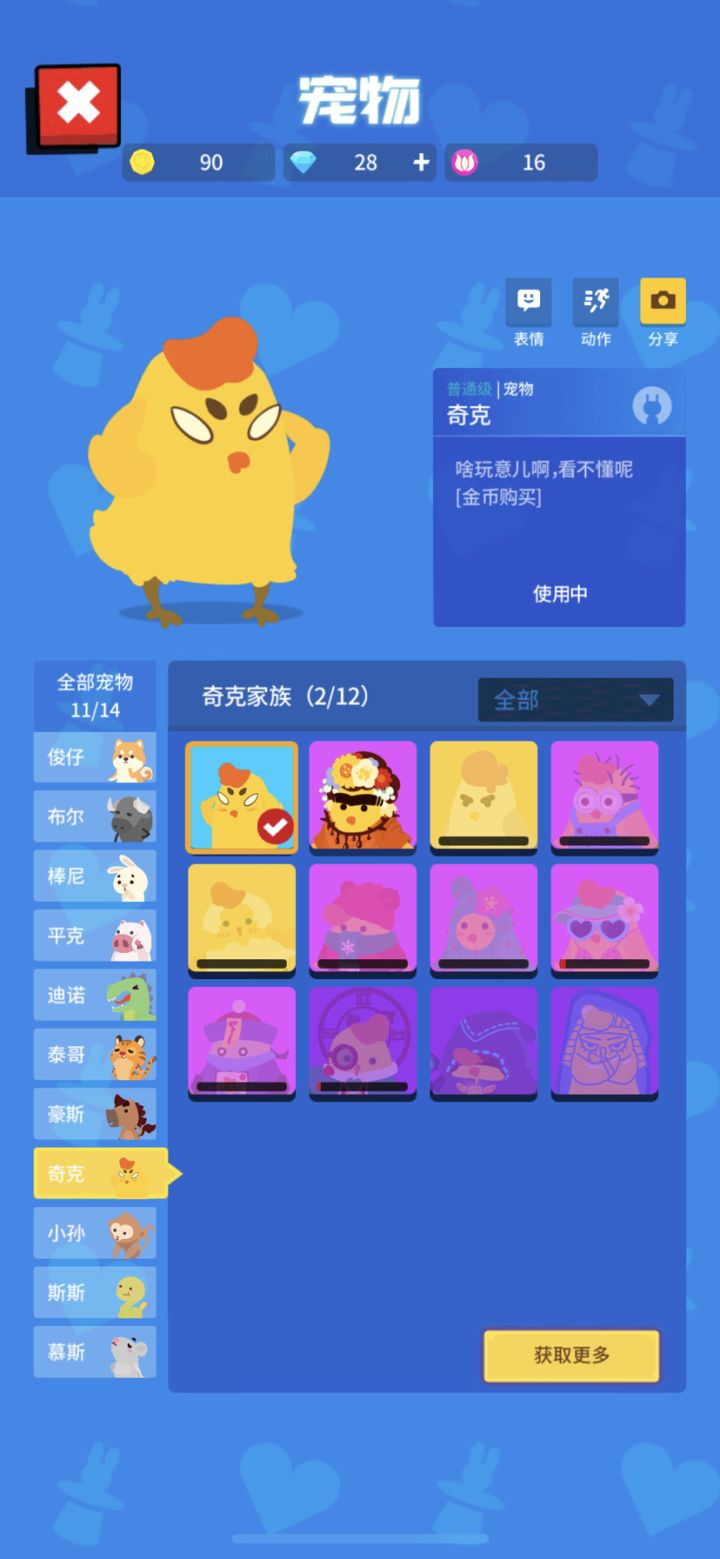
Task: Tap the locked heart-glasses skin progress bar
Action: (605, 962)
